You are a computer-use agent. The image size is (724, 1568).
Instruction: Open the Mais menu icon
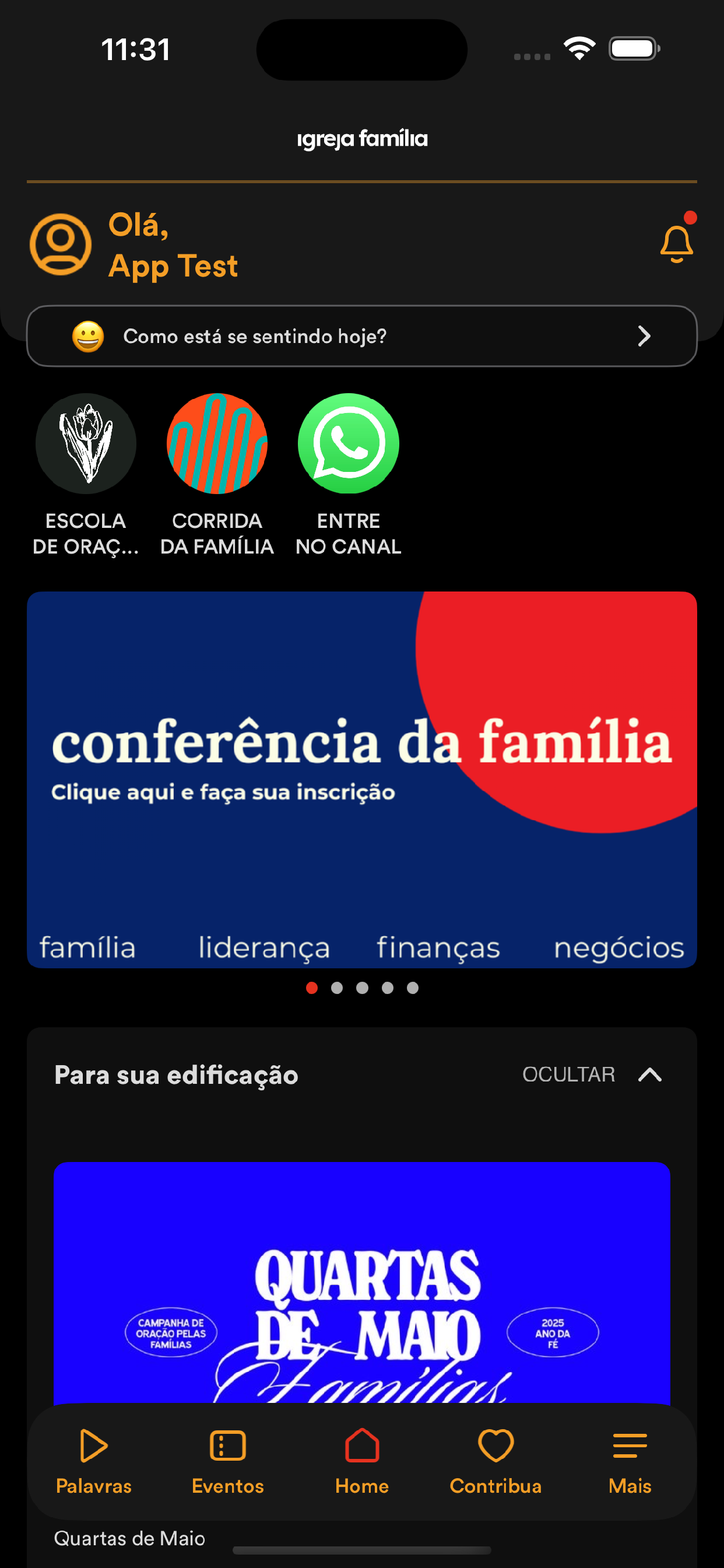[629, 1445]
